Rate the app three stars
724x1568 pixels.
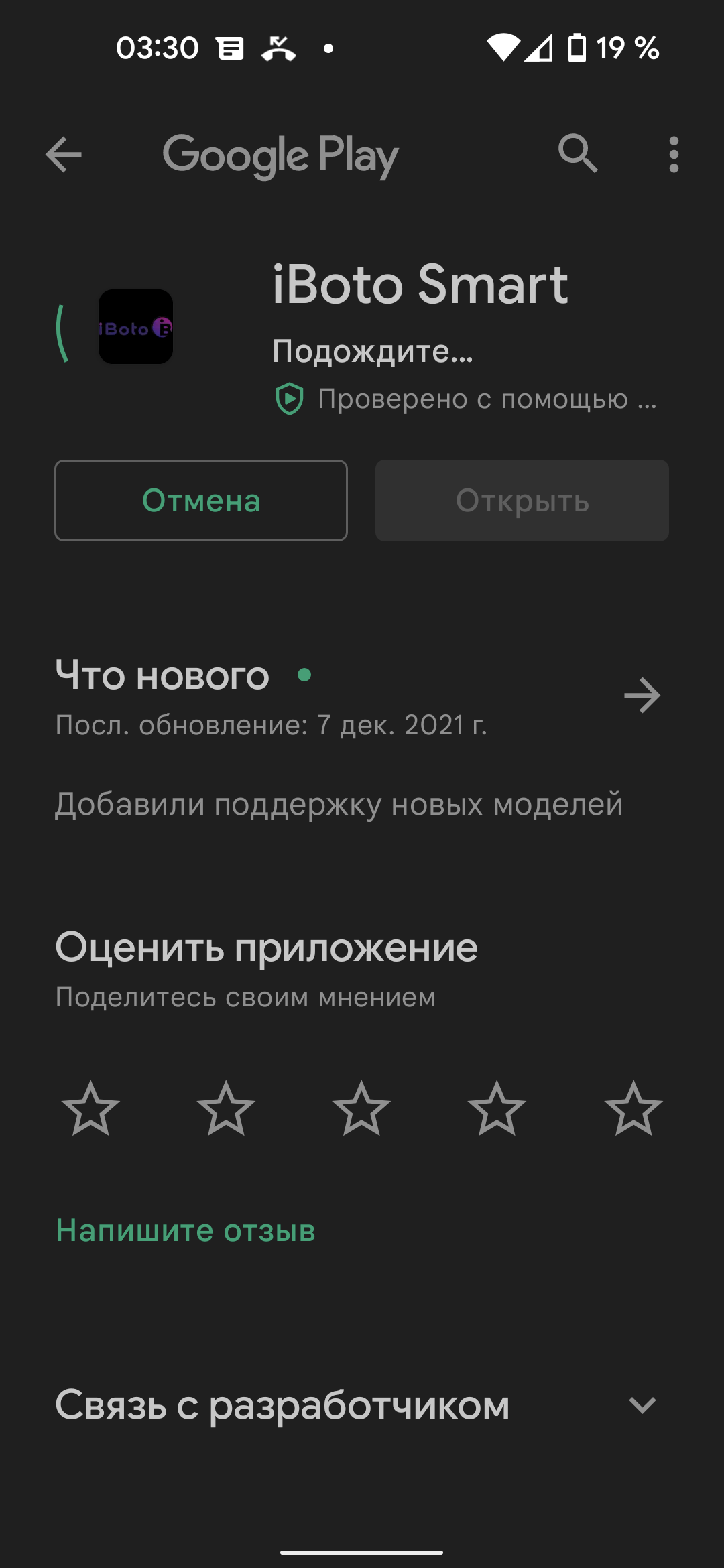pyautogui.click(x=361, y=1109)
